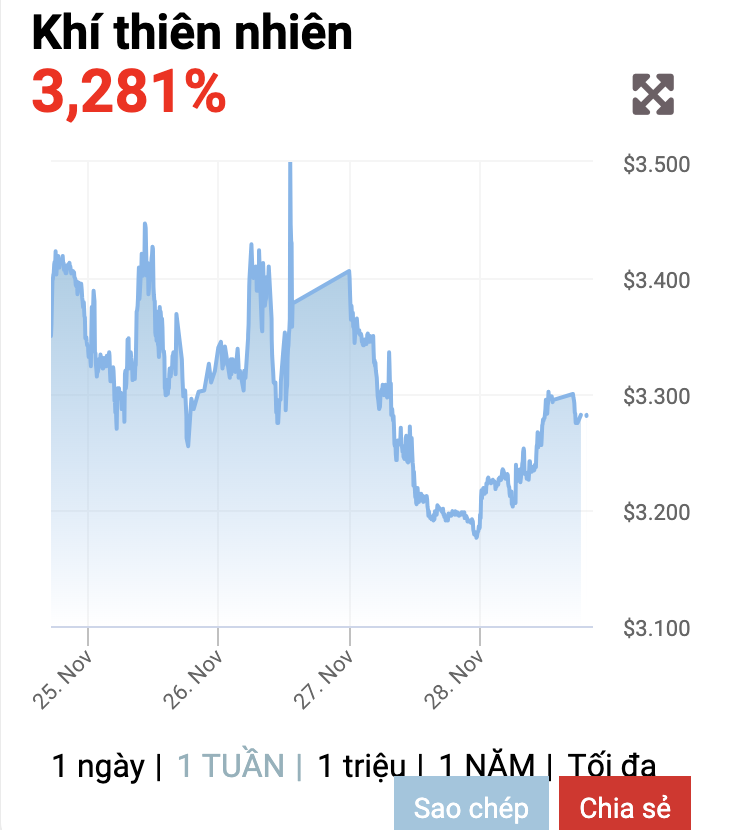
Task: Select the Tối đa range
Action: 611,766
